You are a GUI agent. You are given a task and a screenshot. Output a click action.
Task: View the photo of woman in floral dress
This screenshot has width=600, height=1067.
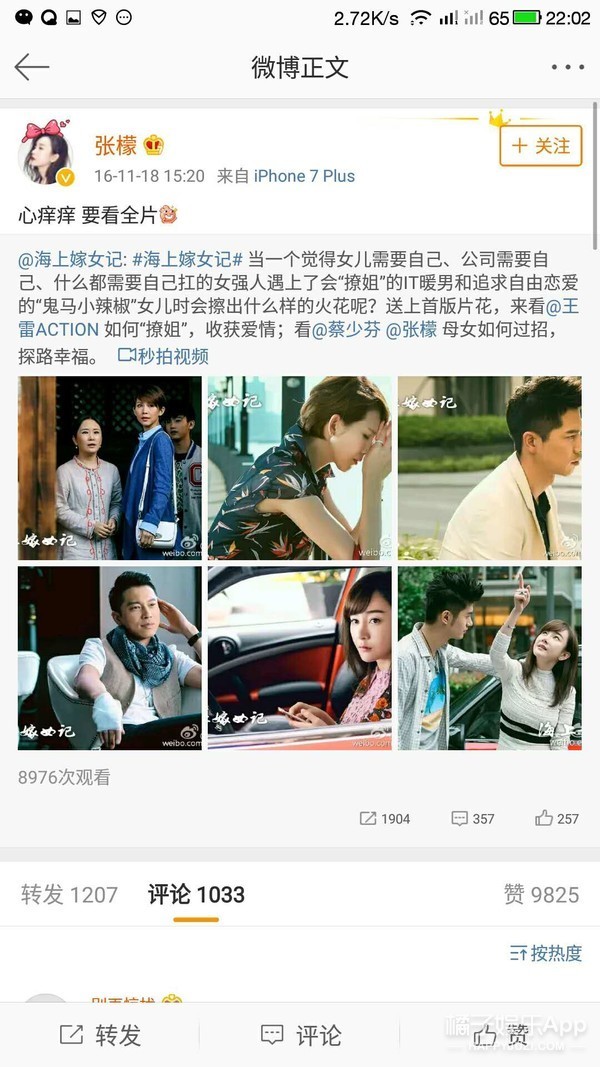[x=299, y=468]
